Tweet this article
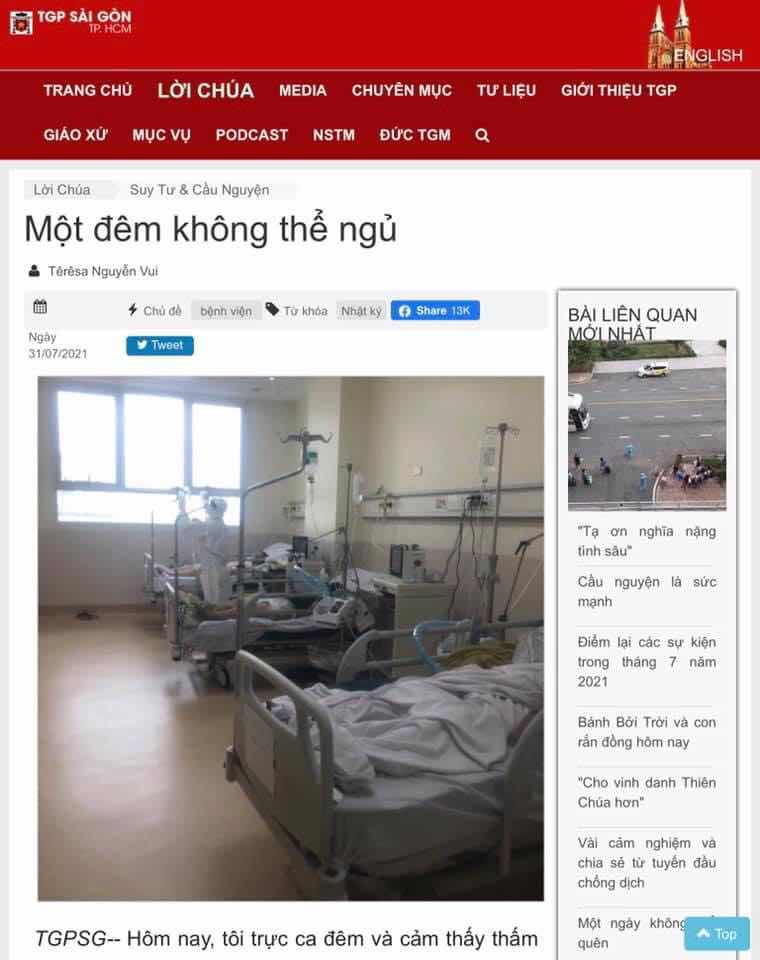 pos(160,345)
